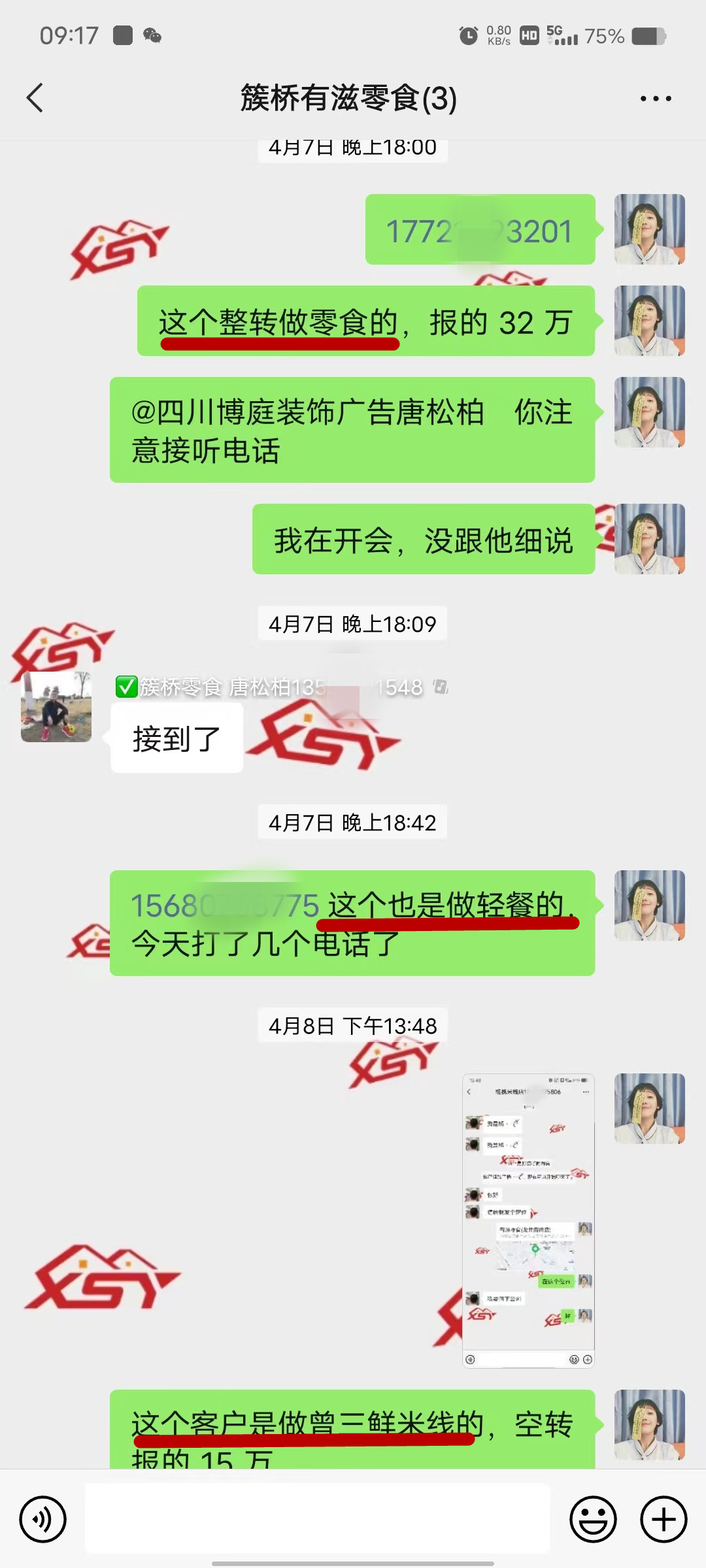Tap the phone number starting with 1568
The height and width of the screenshot is (1568, 706).
(224, 906)
